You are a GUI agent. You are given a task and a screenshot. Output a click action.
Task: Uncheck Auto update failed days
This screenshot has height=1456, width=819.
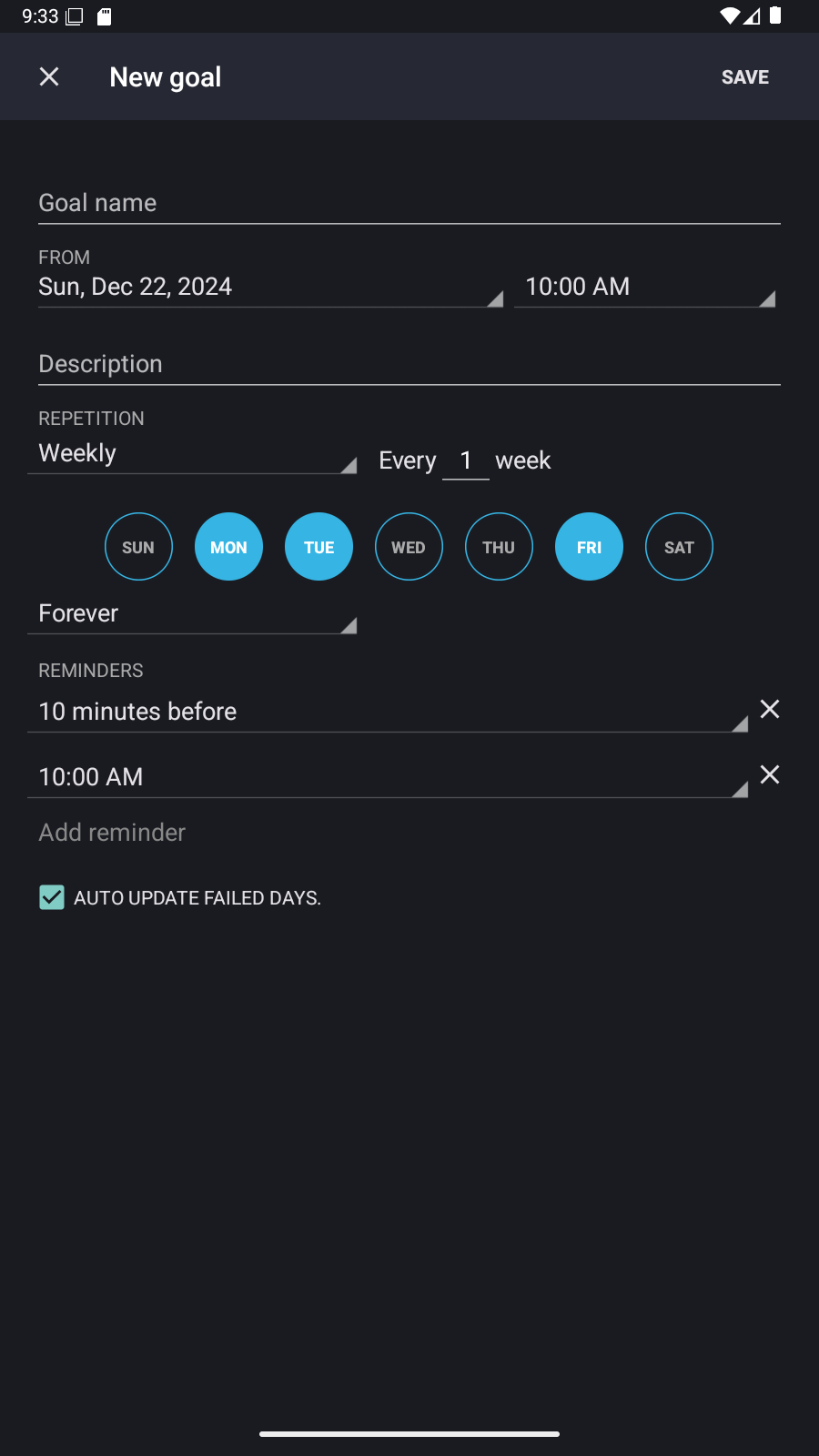pos(52,898)
